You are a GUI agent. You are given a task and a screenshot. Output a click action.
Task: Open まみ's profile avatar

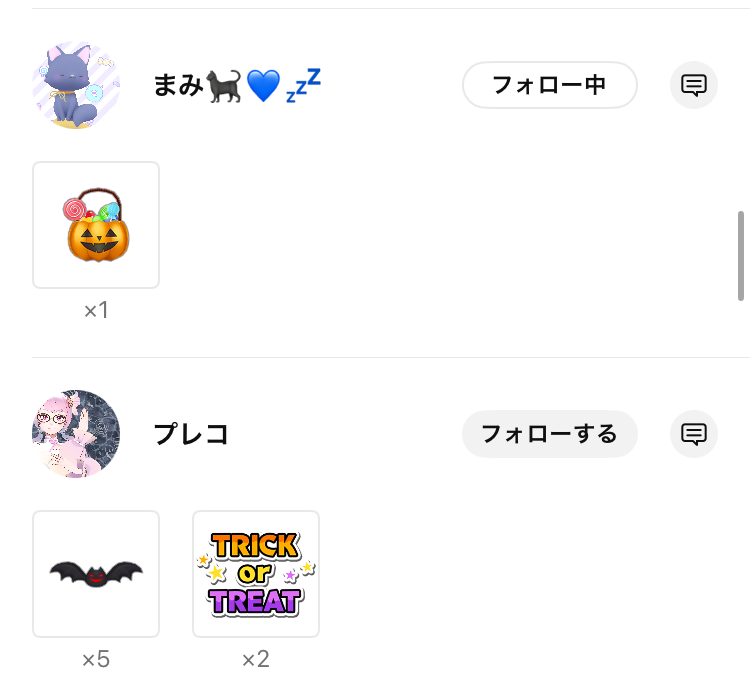coord(76,86)
